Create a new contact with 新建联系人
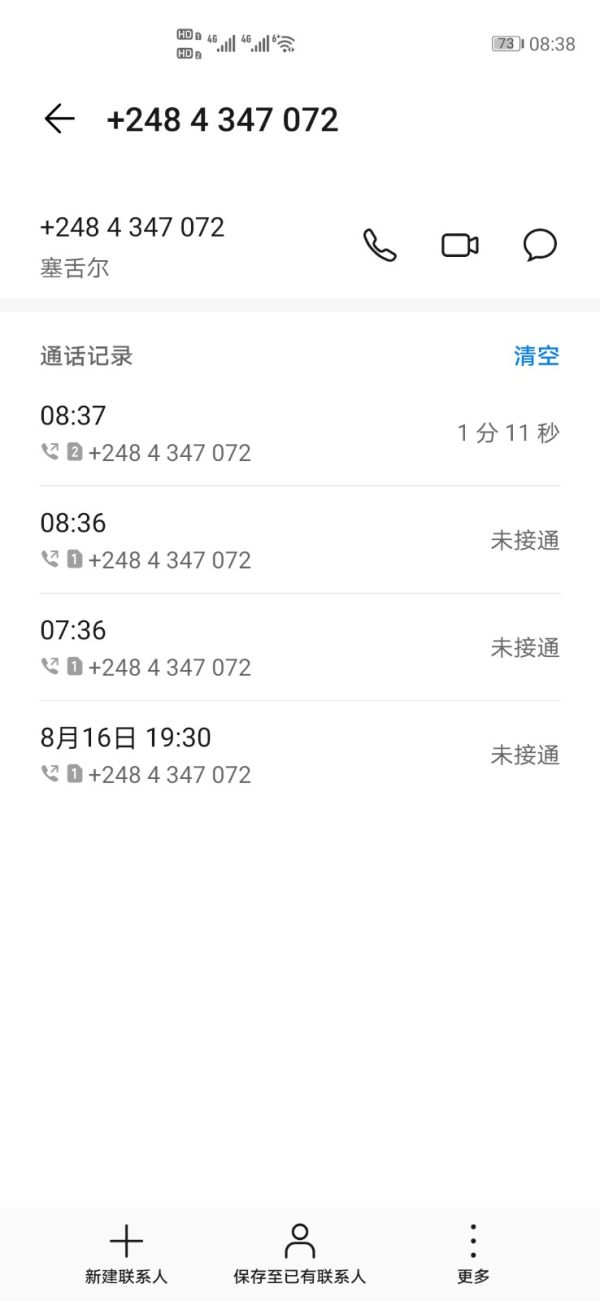Viewport: 600px width, 1301px height. click(126, 1253)
